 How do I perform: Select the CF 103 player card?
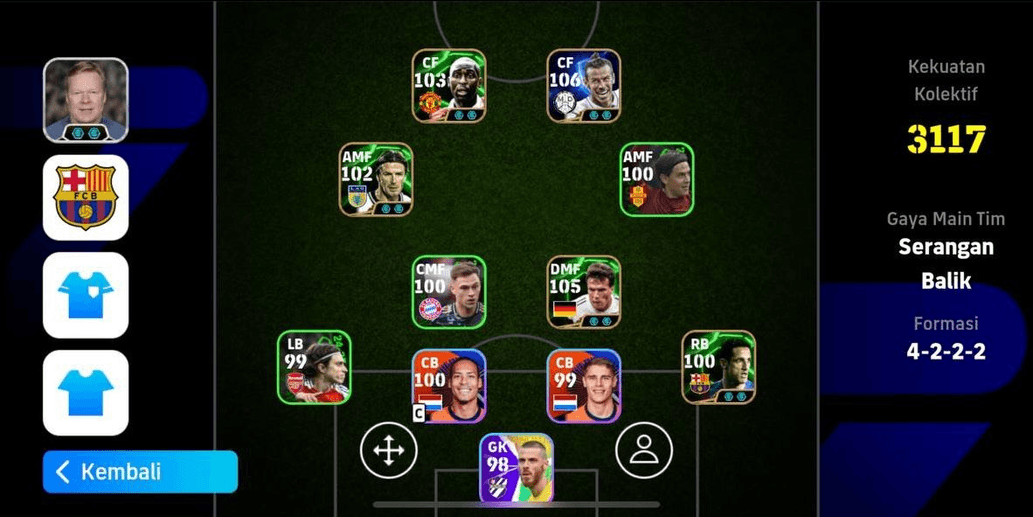click(449, 86)
